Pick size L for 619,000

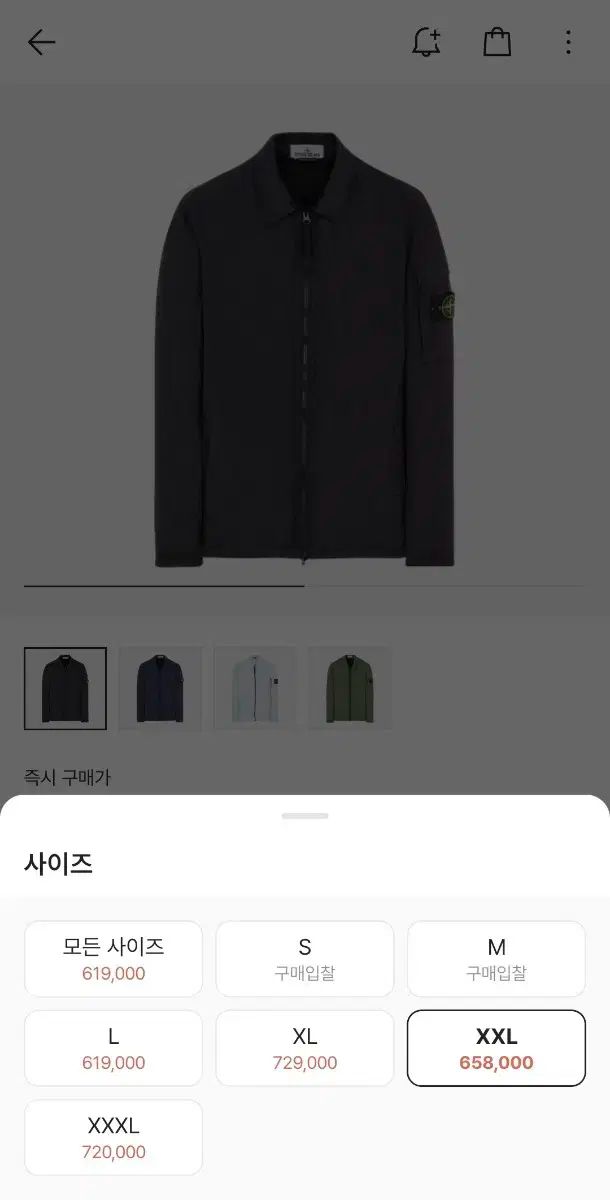pos(113,1048)
